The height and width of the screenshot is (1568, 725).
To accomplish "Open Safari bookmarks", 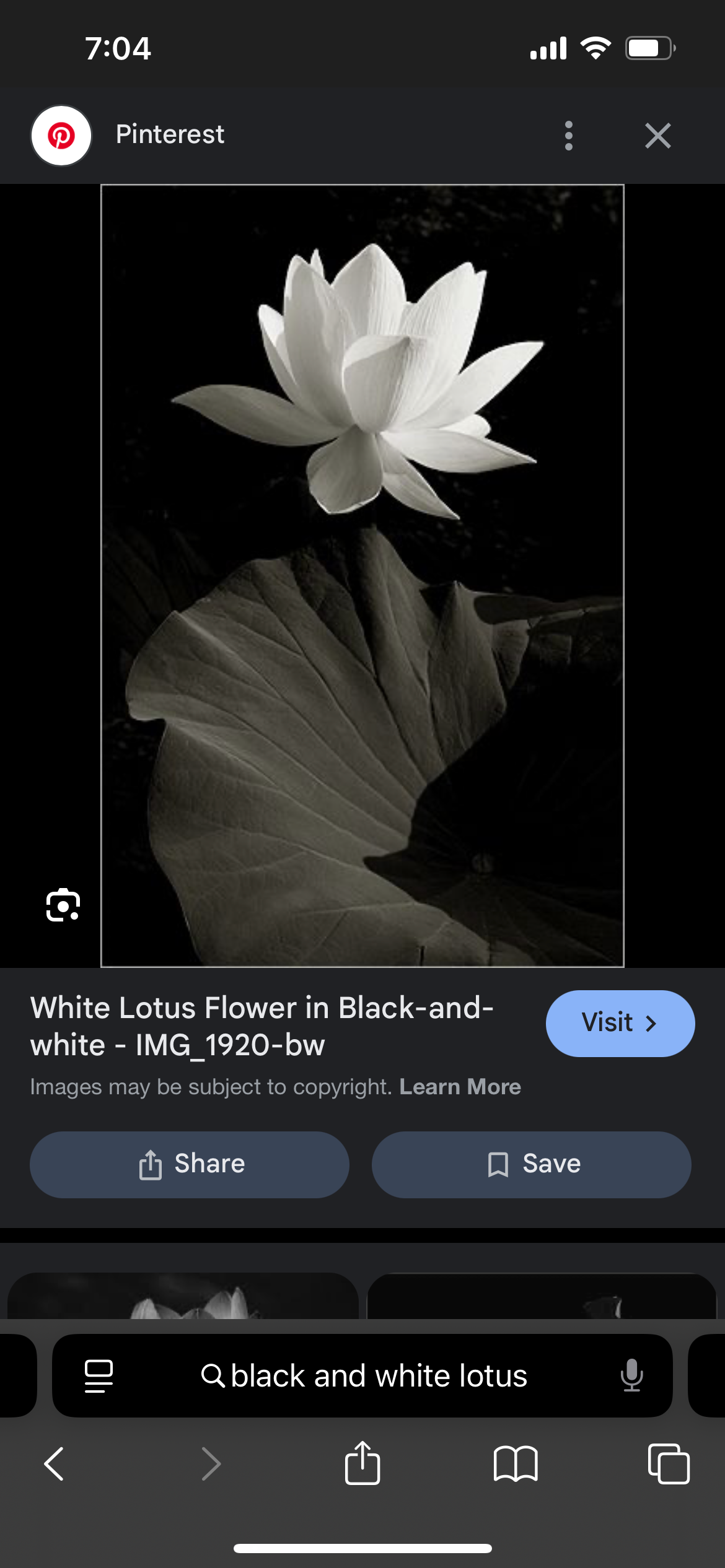I will 516,1464.
